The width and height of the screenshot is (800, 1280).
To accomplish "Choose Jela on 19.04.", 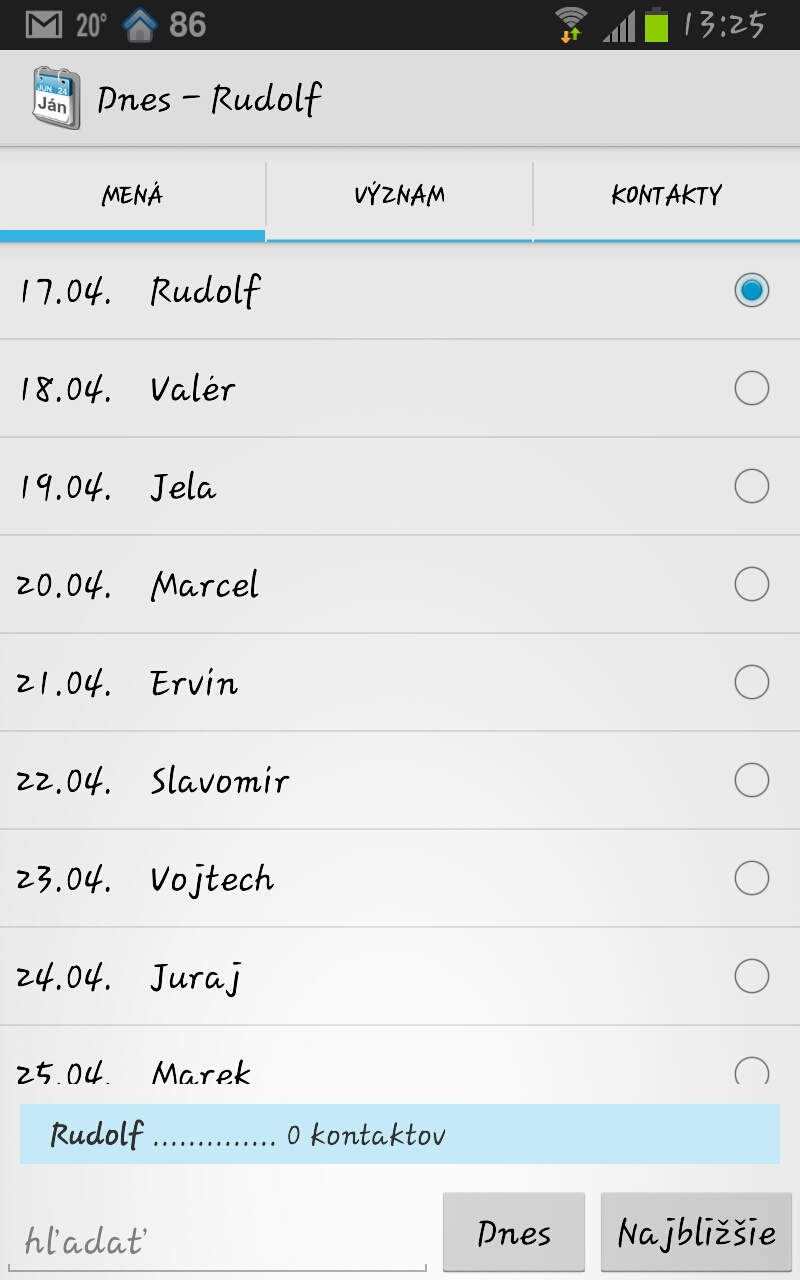I will tap(751, 486).
